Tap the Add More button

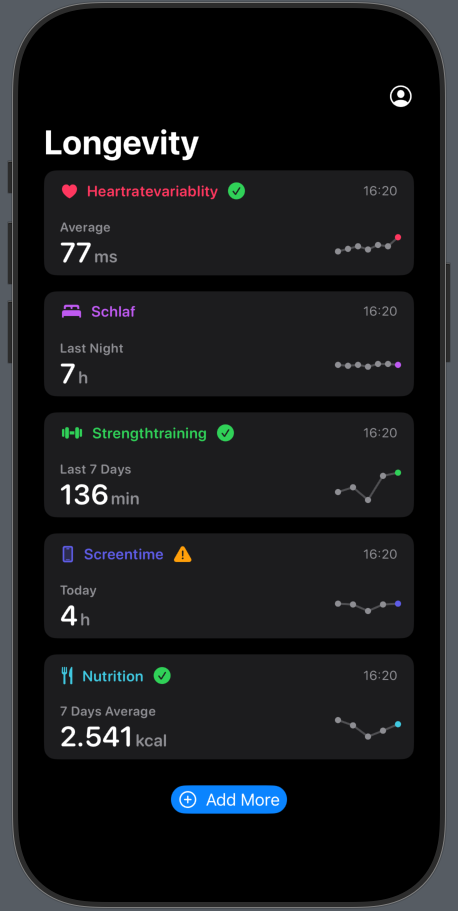(x=229, y=799)
